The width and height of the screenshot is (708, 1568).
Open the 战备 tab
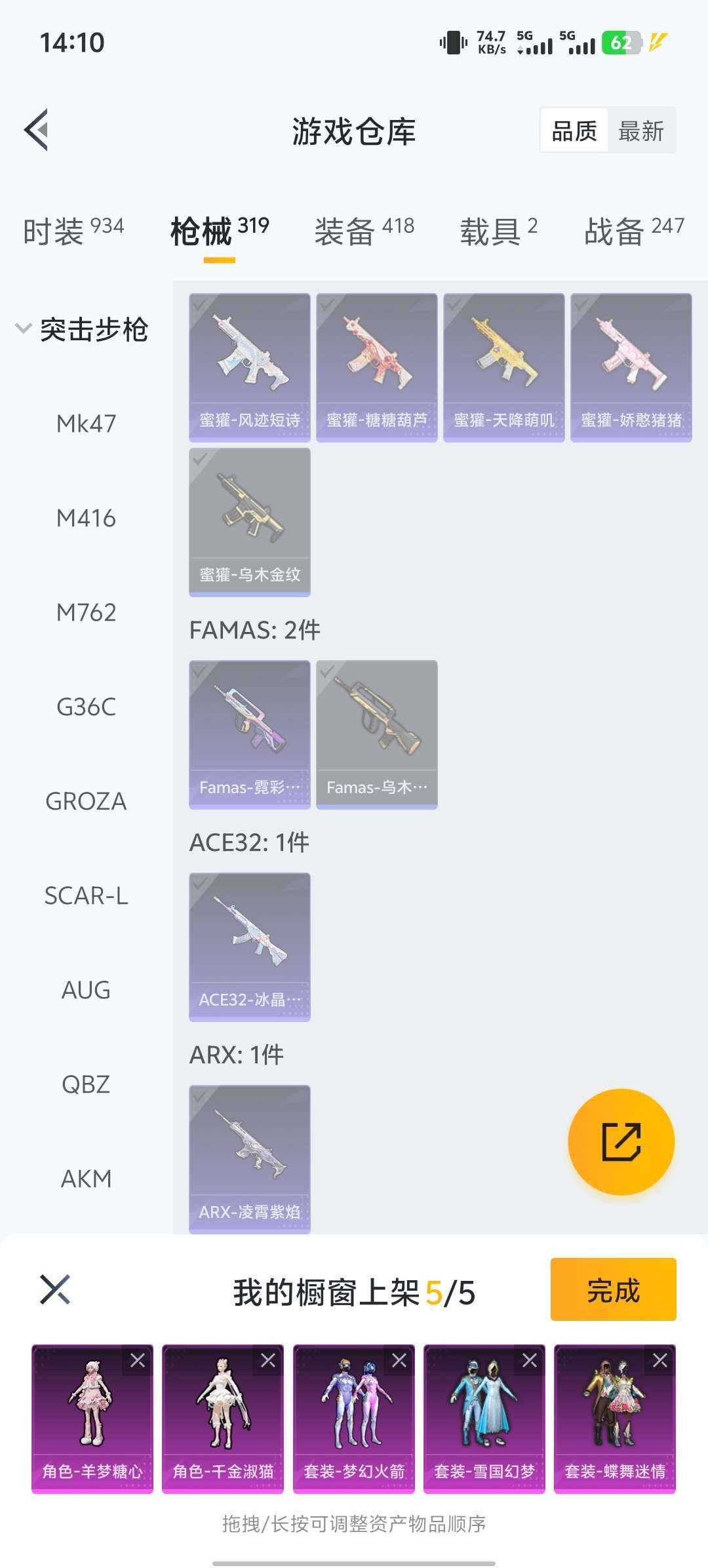[633, 231]
